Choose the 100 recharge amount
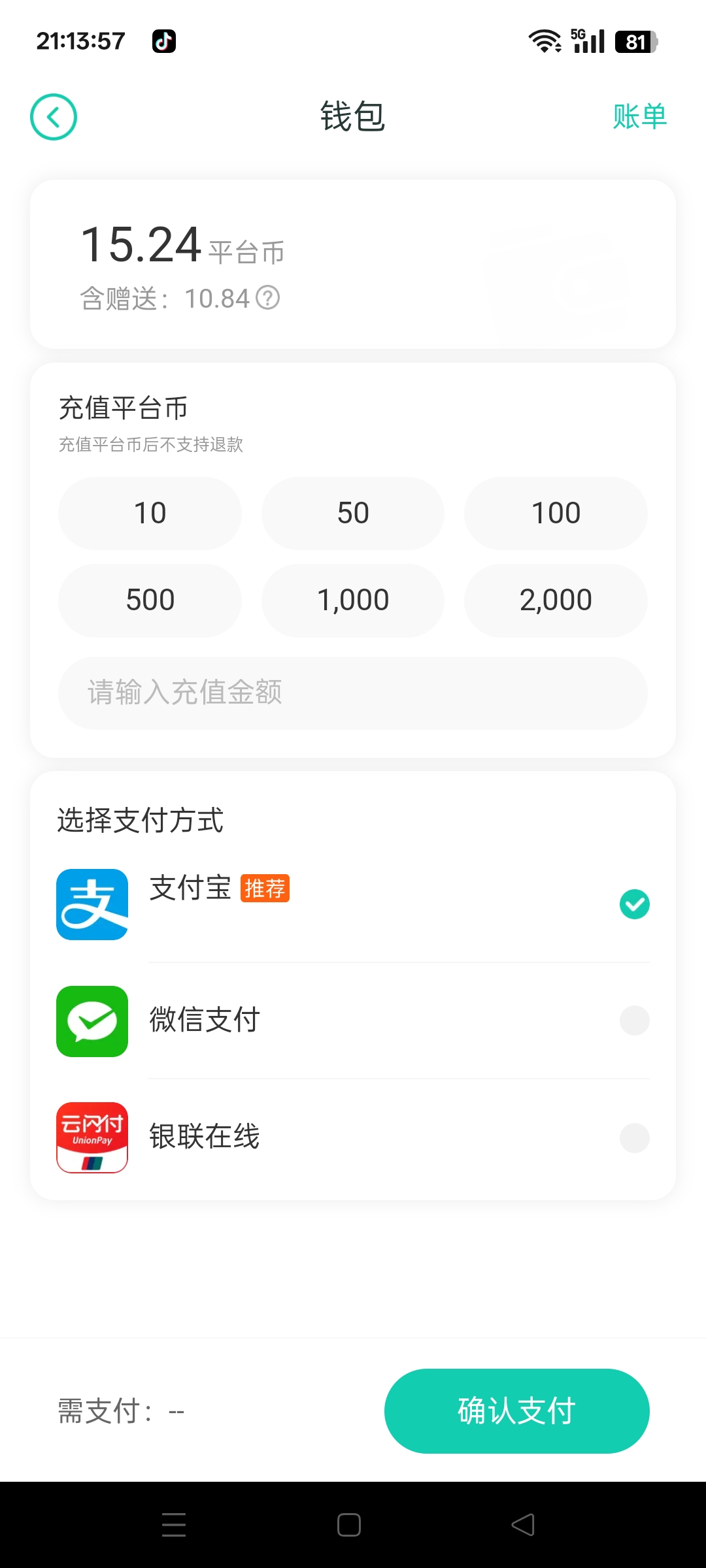 click(556, 513)
